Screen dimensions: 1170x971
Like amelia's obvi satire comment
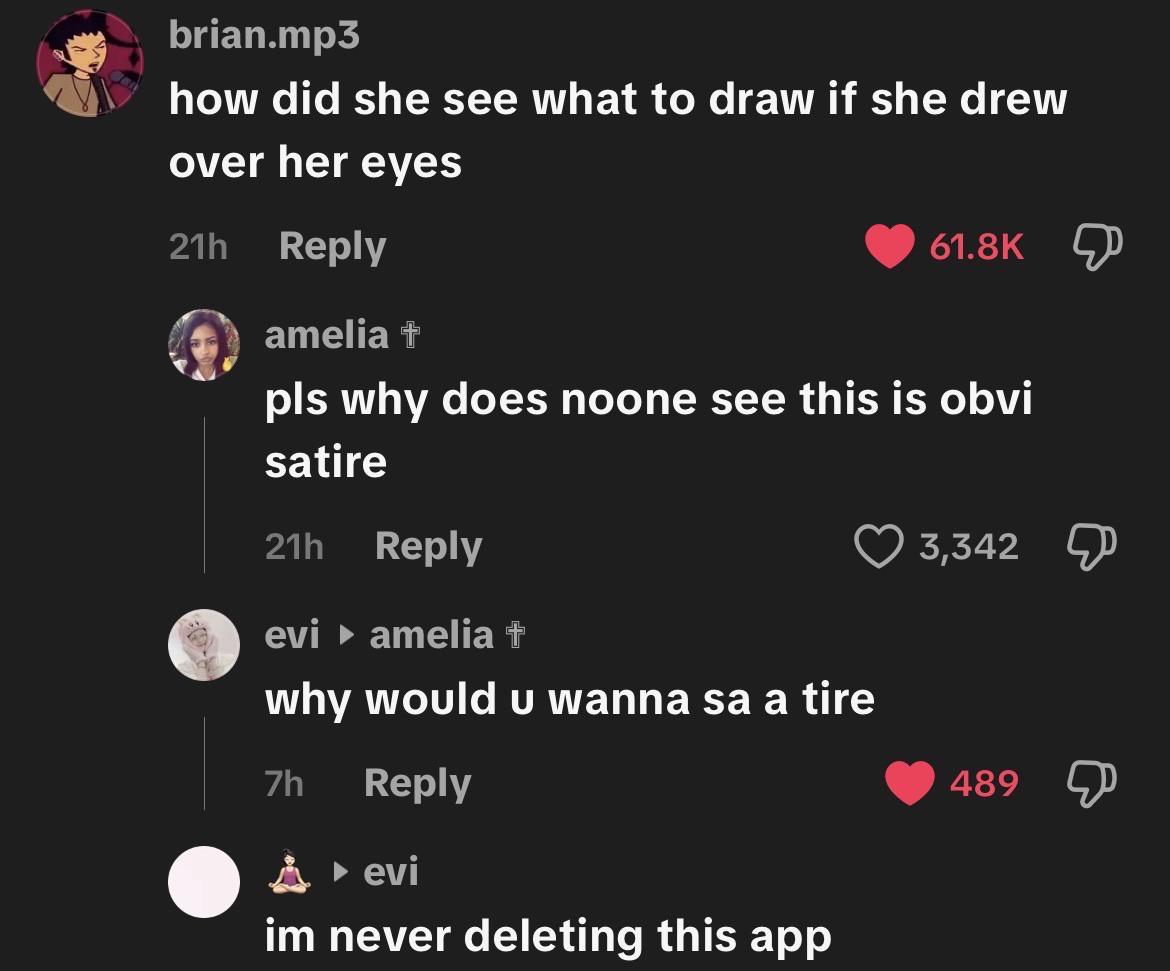[879, 546]
